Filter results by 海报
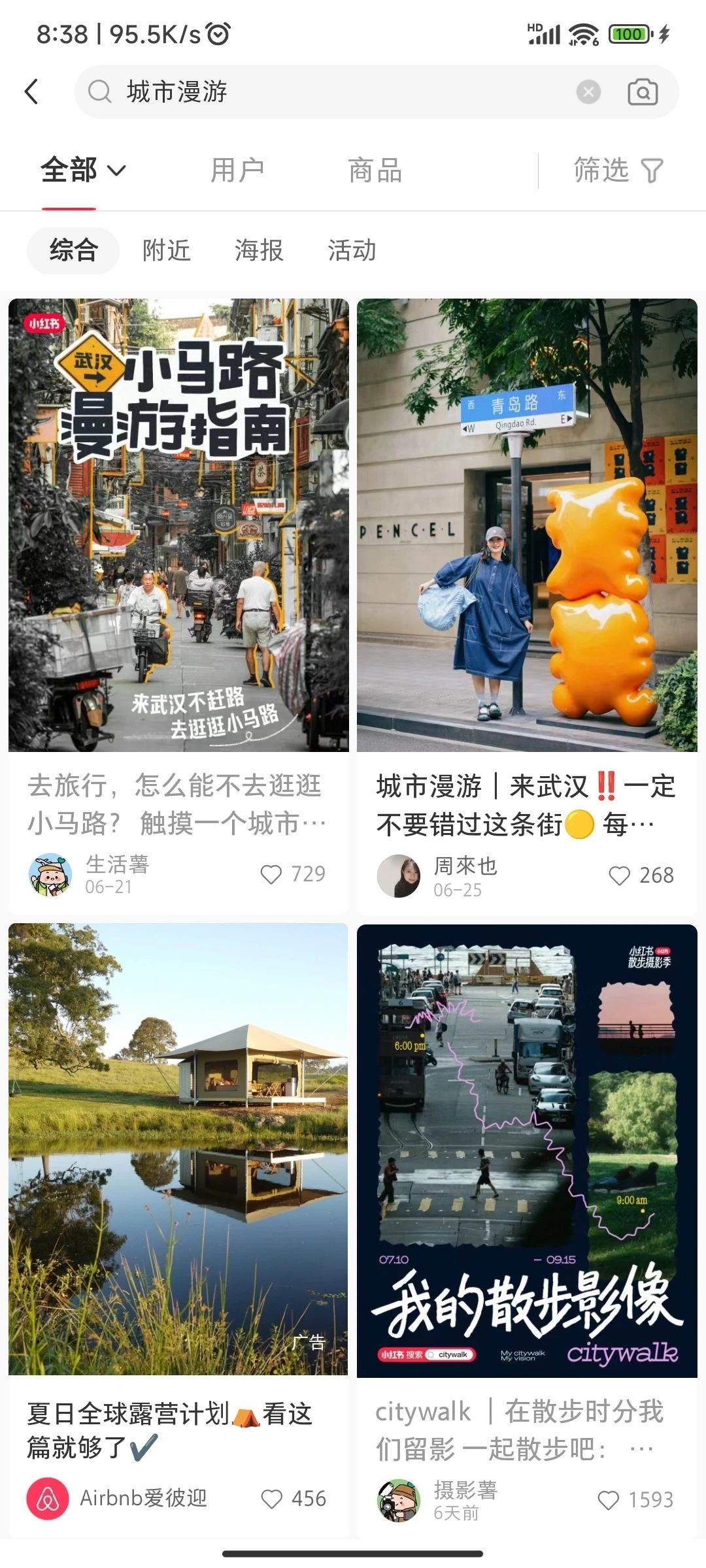 point(259,250)
